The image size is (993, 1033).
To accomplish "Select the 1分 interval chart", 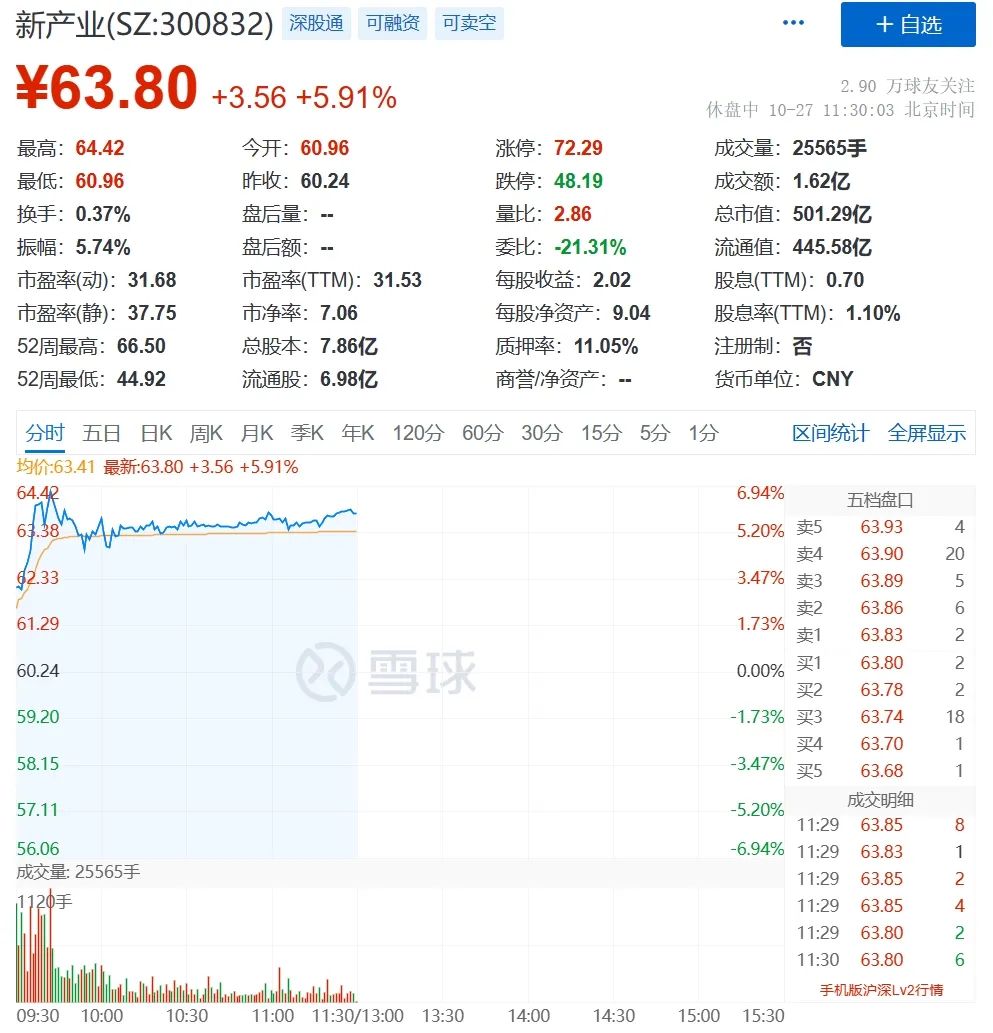I will (703, 433).
